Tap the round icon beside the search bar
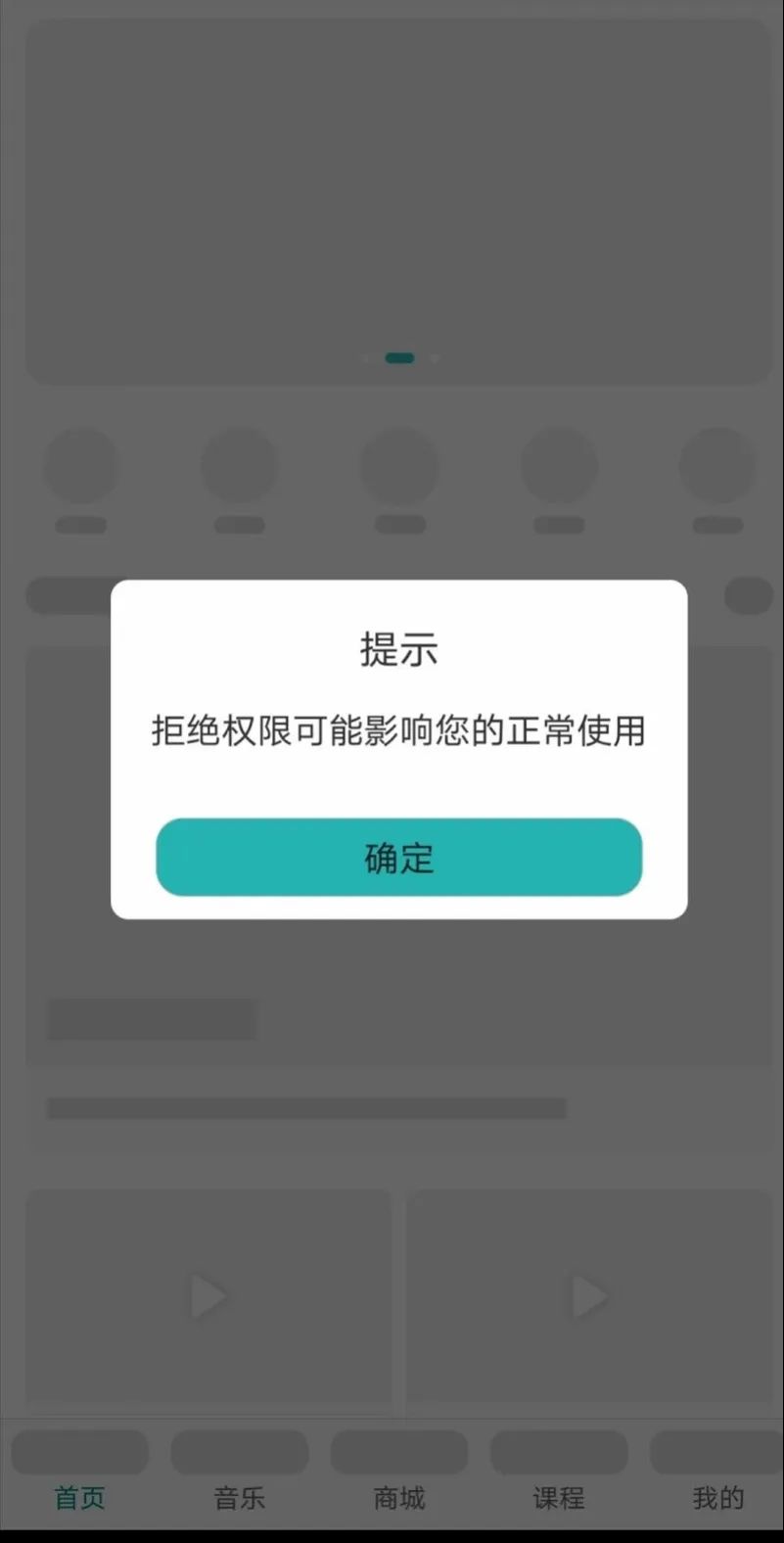 [749, 595]
